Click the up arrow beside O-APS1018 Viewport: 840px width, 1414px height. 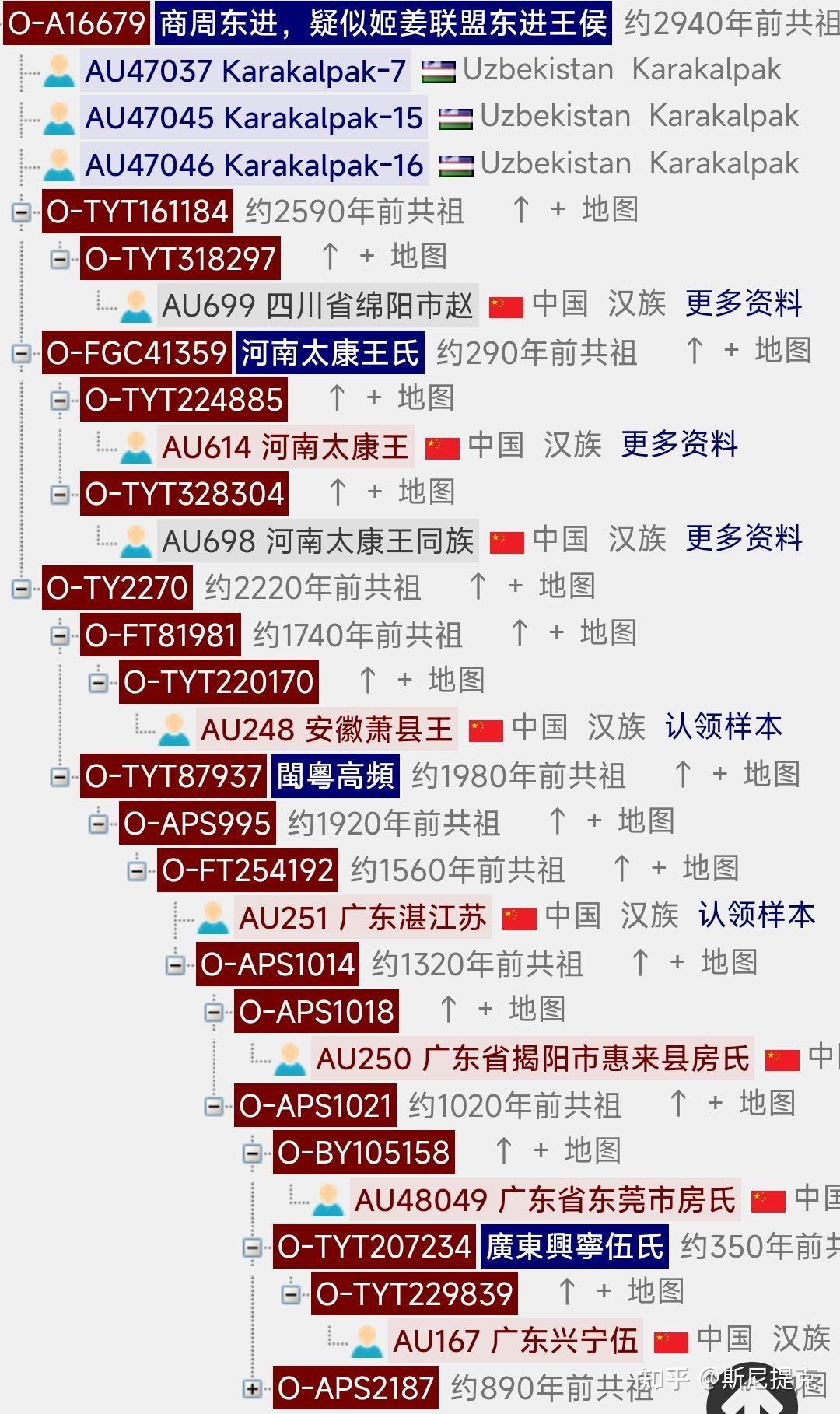pos(447,1010)
